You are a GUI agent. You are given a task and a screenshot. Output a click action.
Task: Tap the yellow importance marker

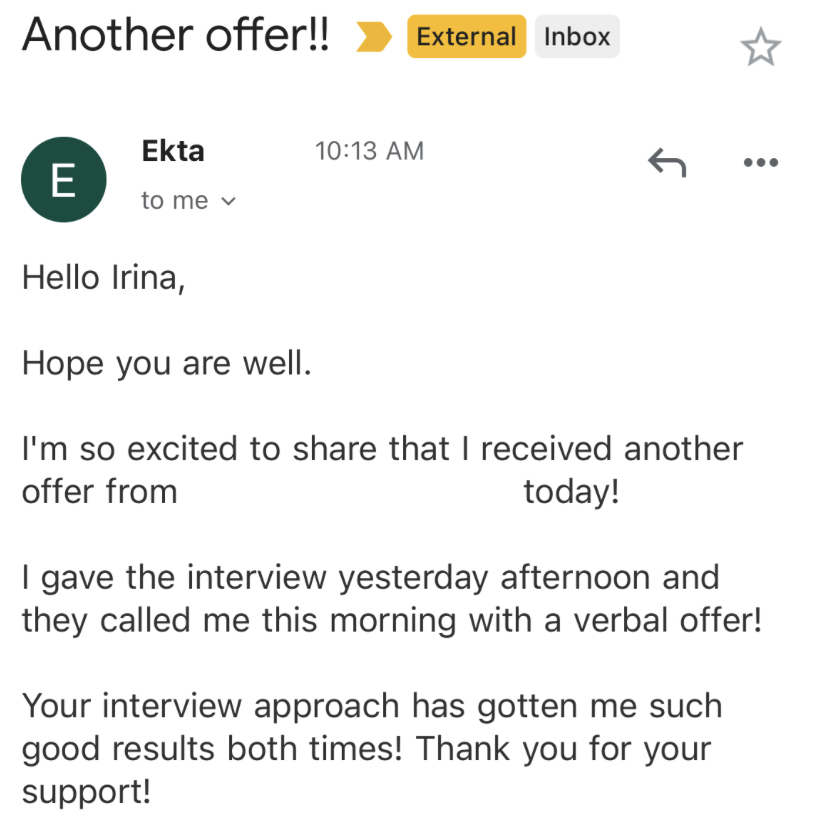pyautogui.click(x=374, y=38)
